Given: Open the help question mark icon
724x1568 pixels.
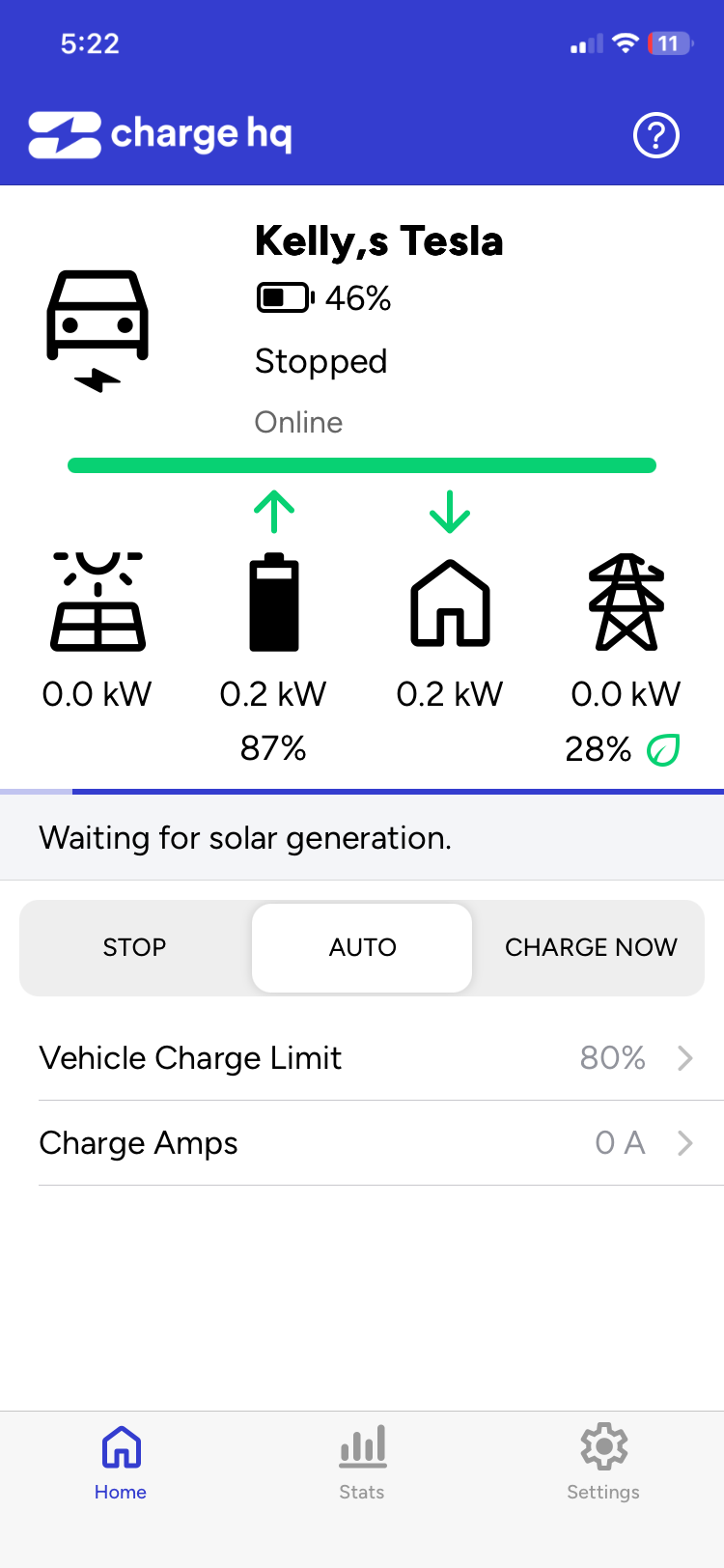Looking at the screenshot, I should pos(656,135).
